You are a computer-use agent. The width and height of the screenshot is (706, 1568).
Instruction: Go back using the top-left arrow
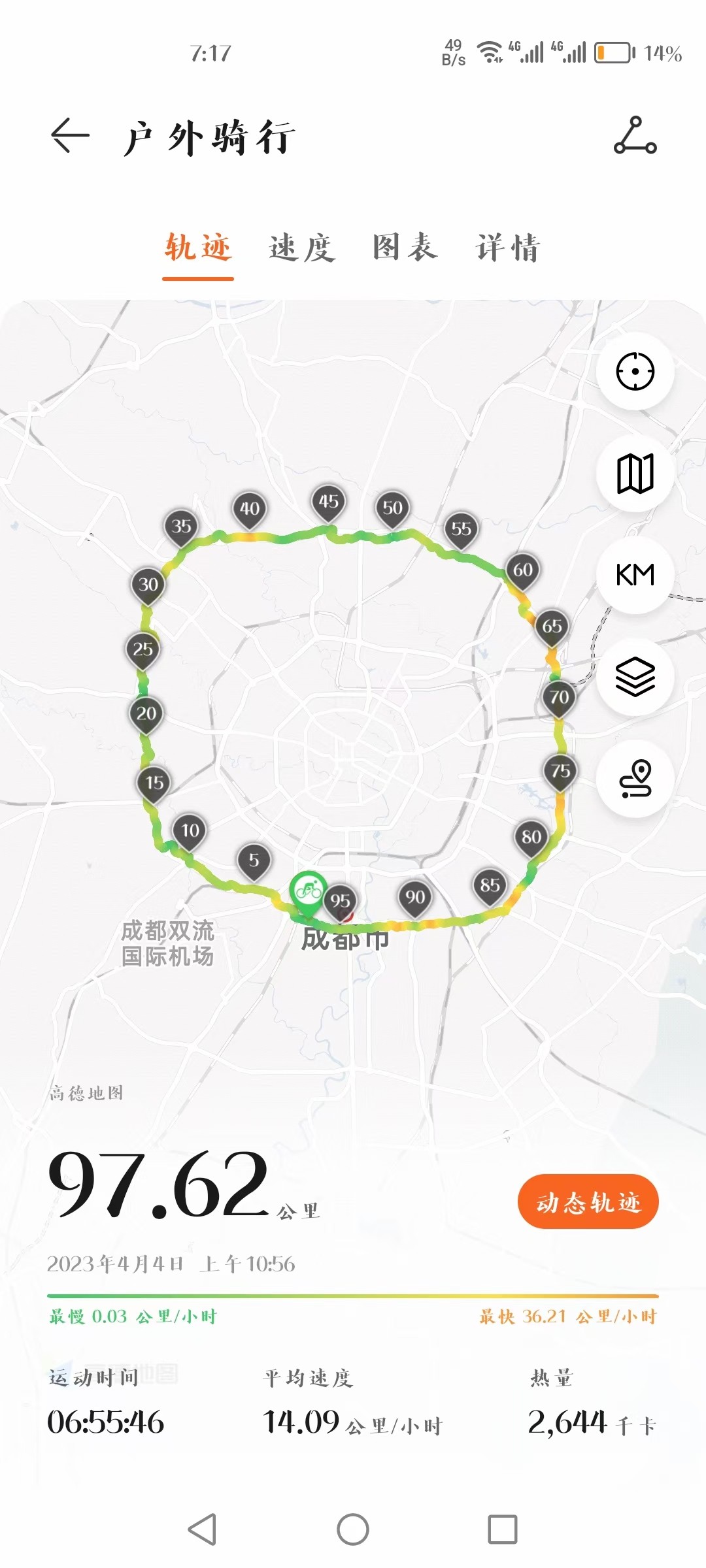[70, 136]
